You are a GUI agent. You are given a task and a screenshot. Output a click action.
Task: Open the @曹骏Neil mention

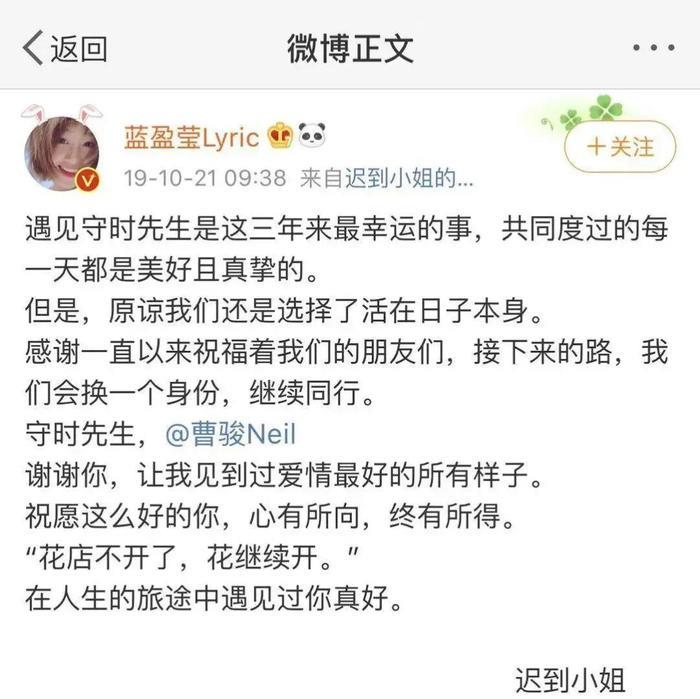pos(227,434)
